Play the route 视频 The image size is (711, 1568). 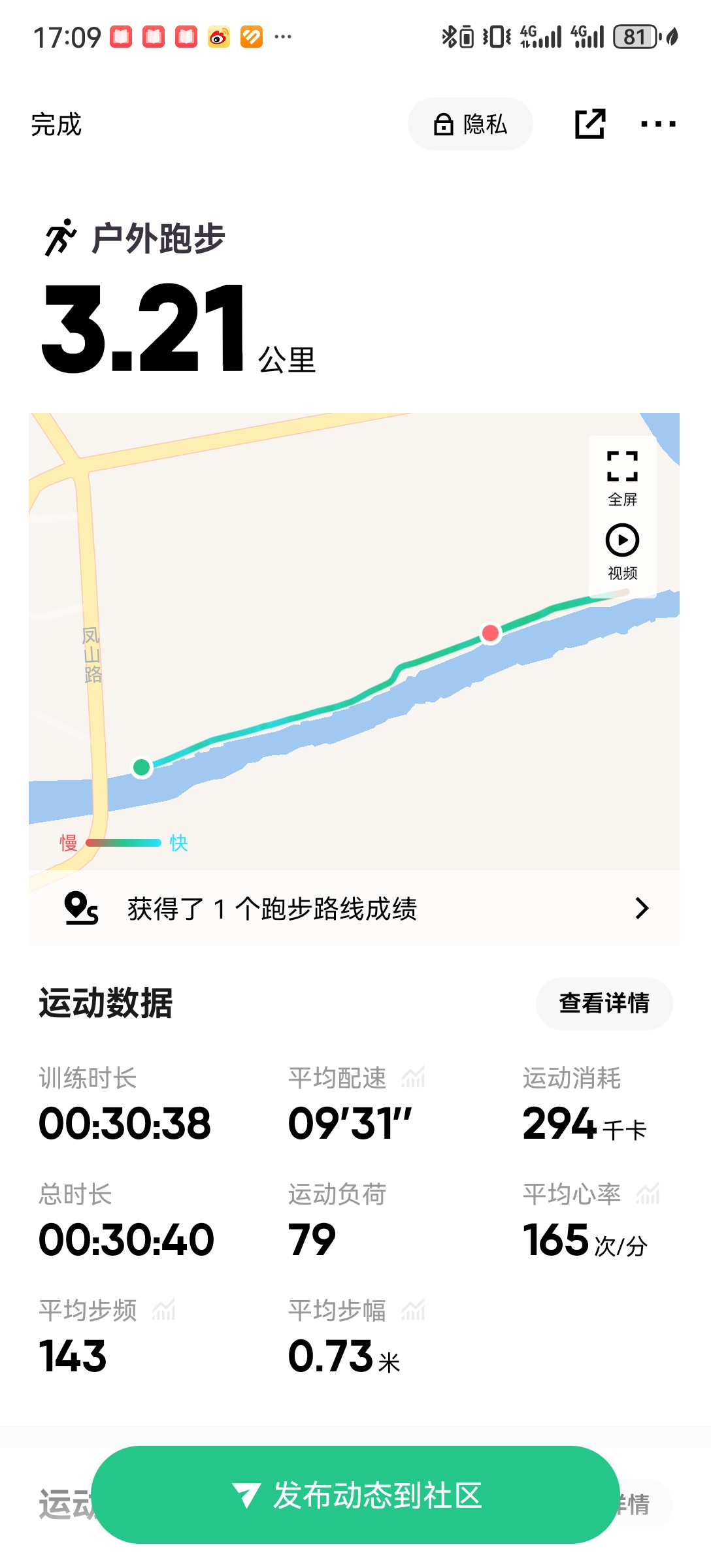(x=622, y=552)
